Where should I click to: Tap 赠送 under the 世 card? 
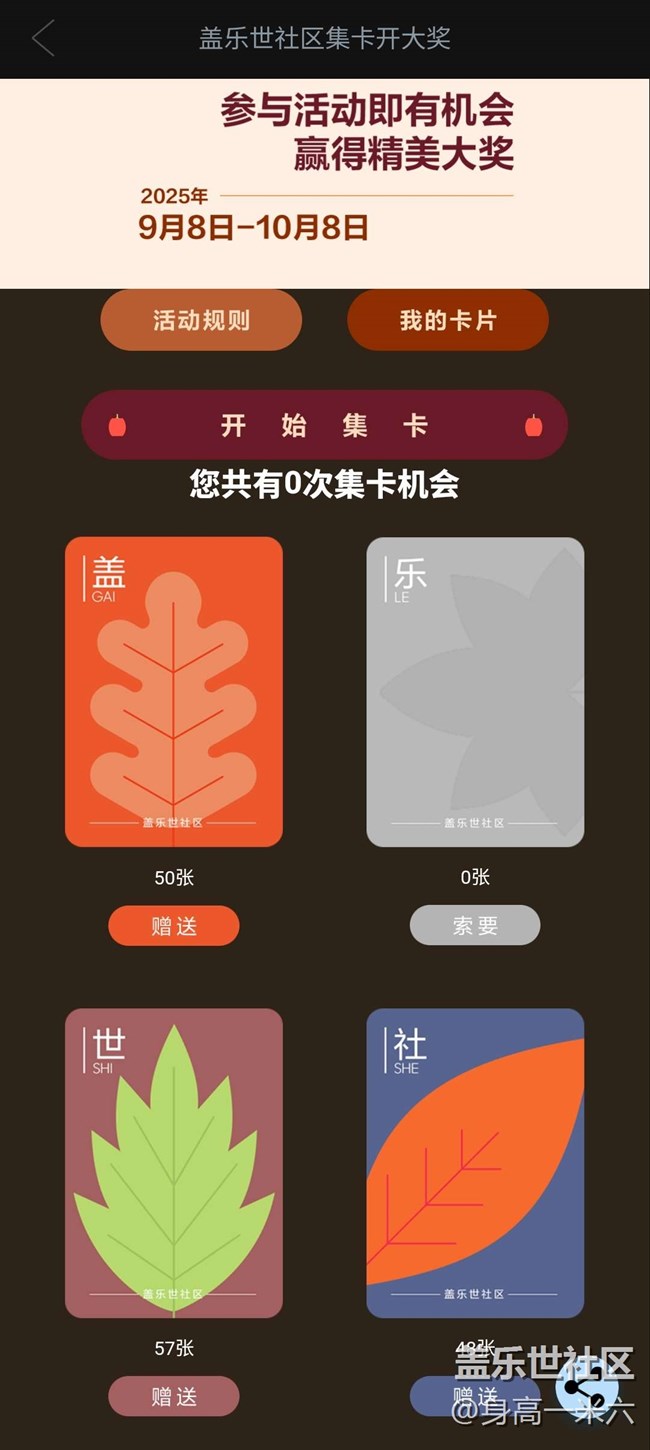pos(174,1396)
